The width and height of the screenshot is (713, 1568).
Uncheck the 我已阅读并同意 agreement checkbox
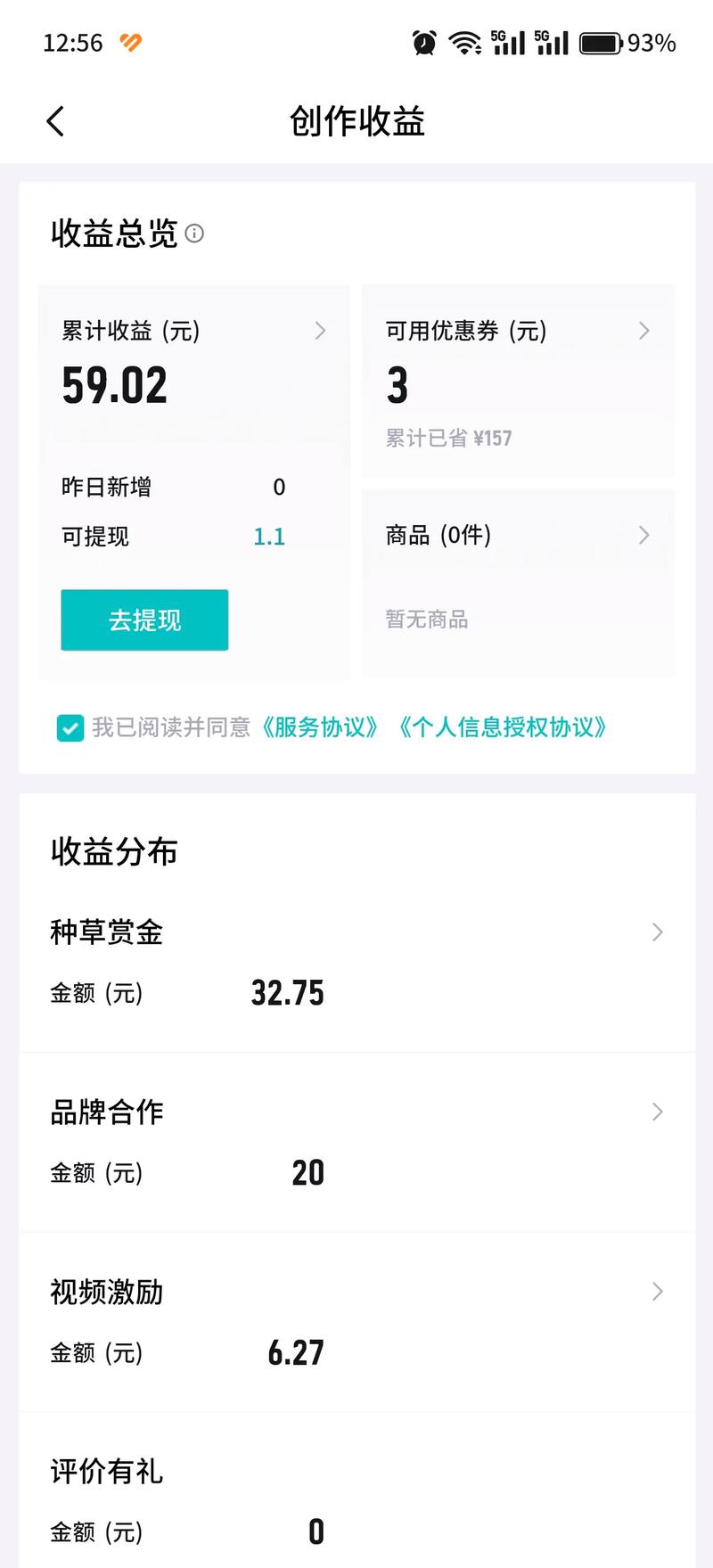(70, 728)
